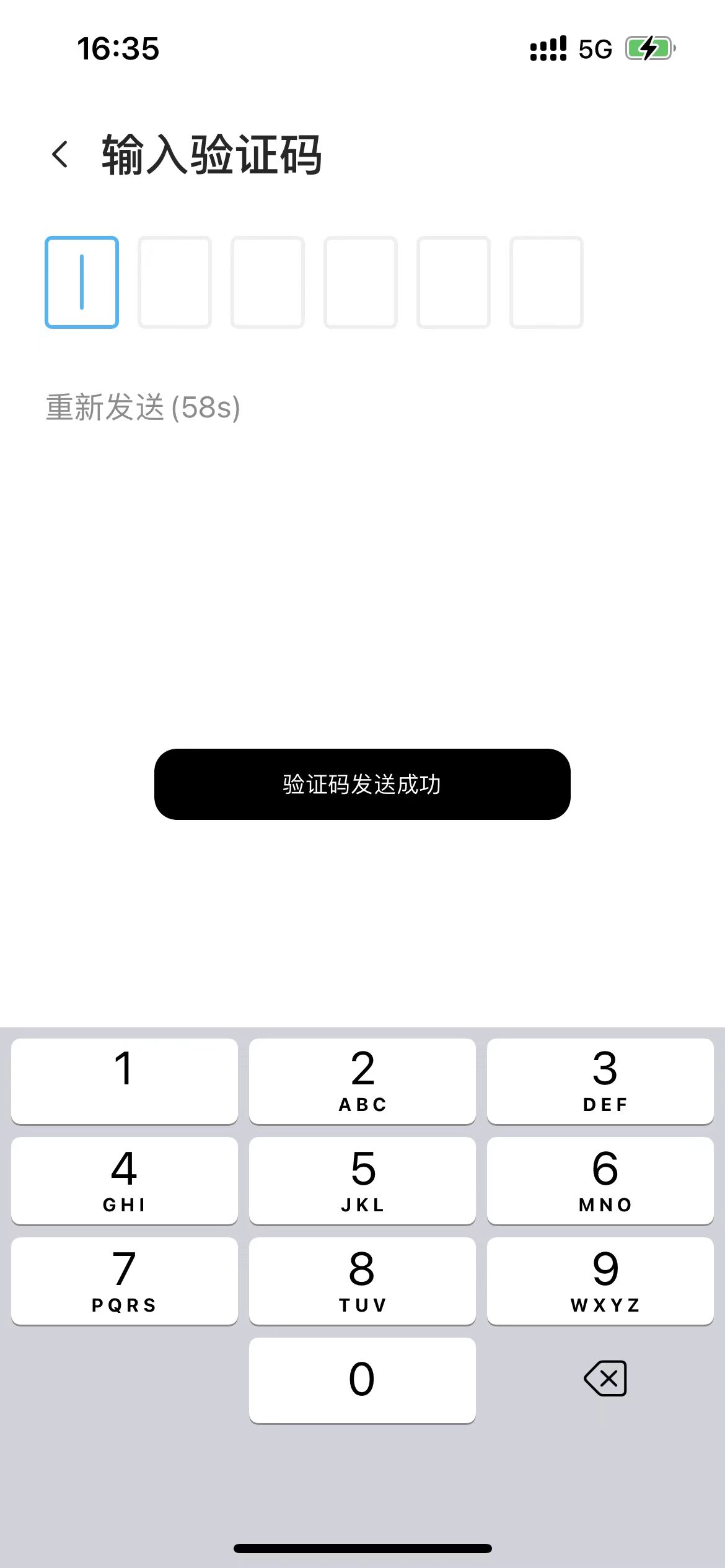Tap the 5 key
725x1568 pixels.
coord(362,1180)
